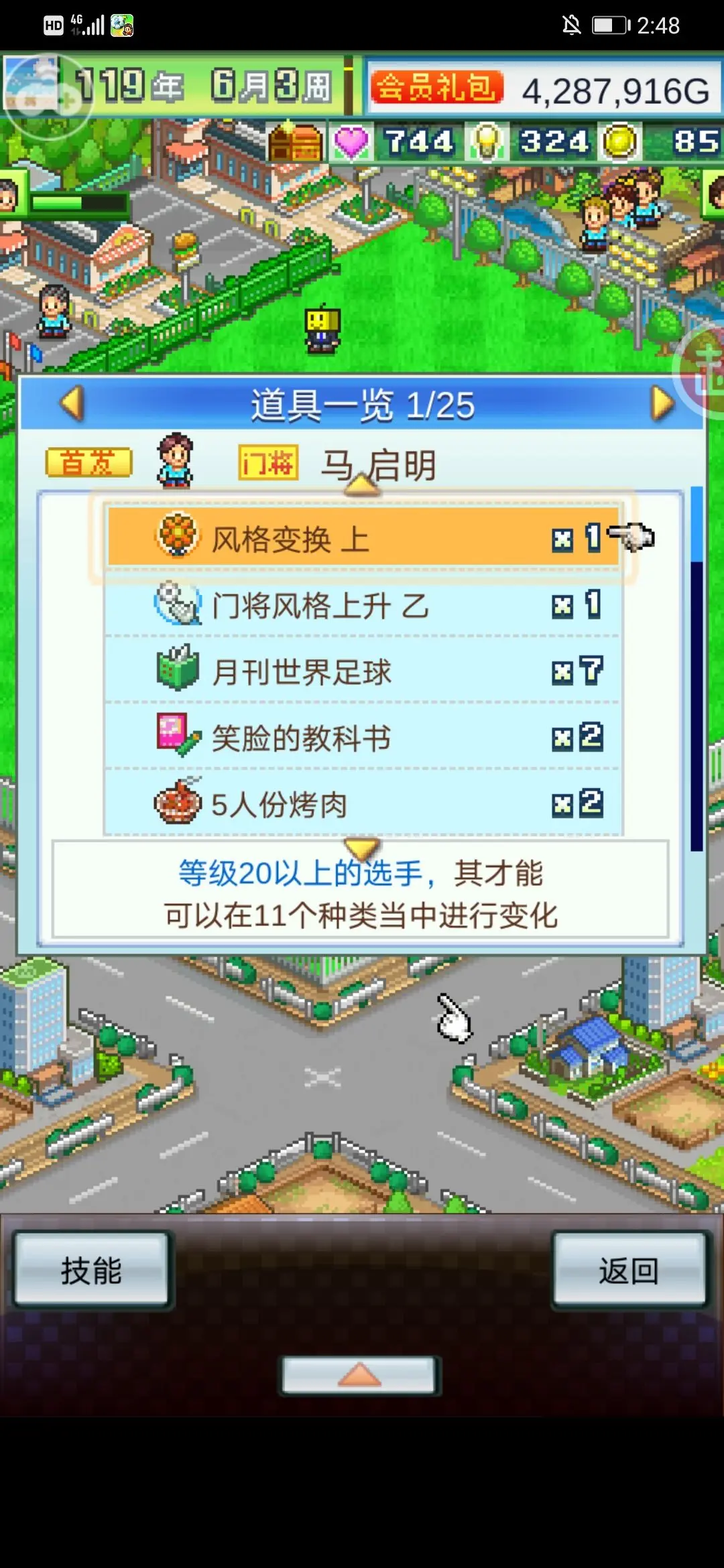Move item list up with the yellow arrow
Screen dimensions: 724x1568
[361, 484]
